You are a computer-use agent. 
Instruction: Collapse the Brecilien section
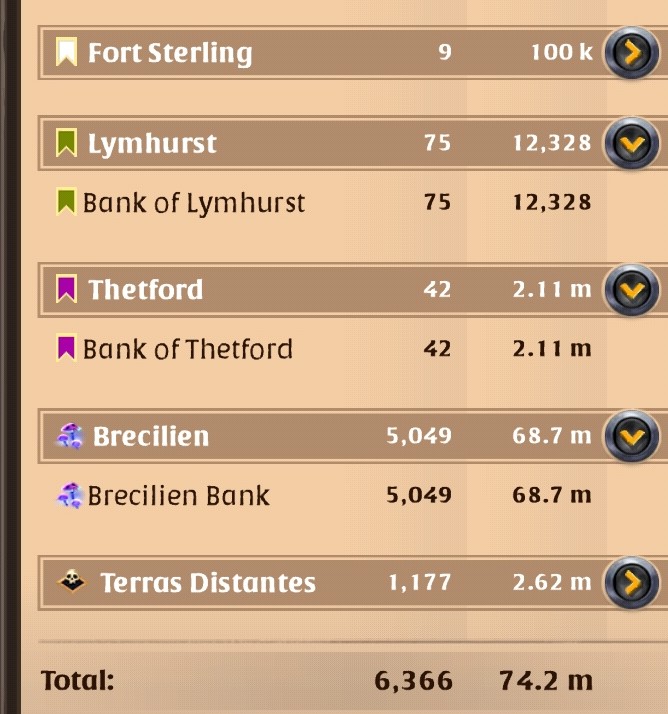pos(631,437)
